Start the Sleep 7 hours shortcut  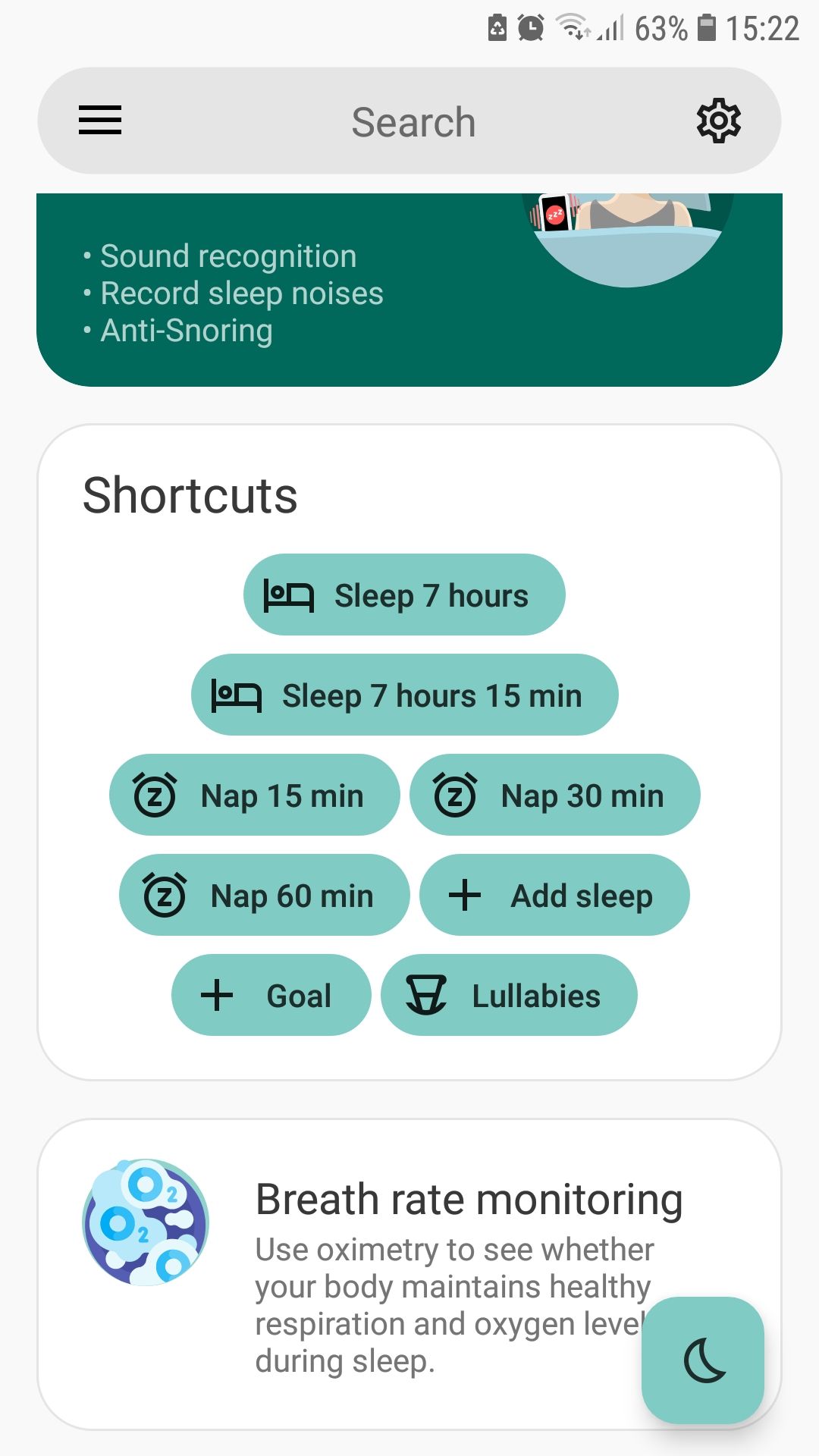pyautogui.click(x=404, y=595)
